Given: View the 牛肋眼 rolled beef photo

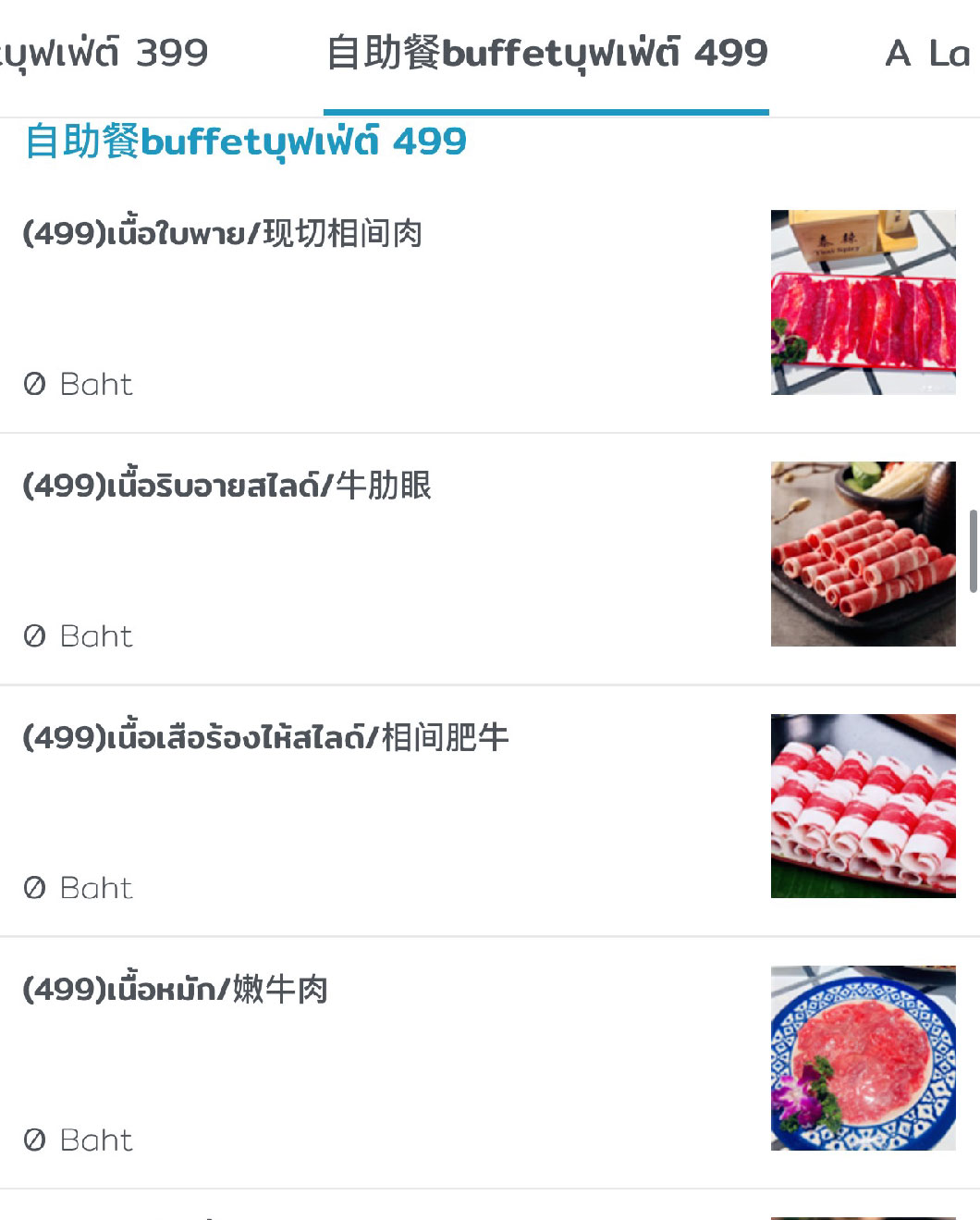Looking at the screenshot, I should [863, 554].
